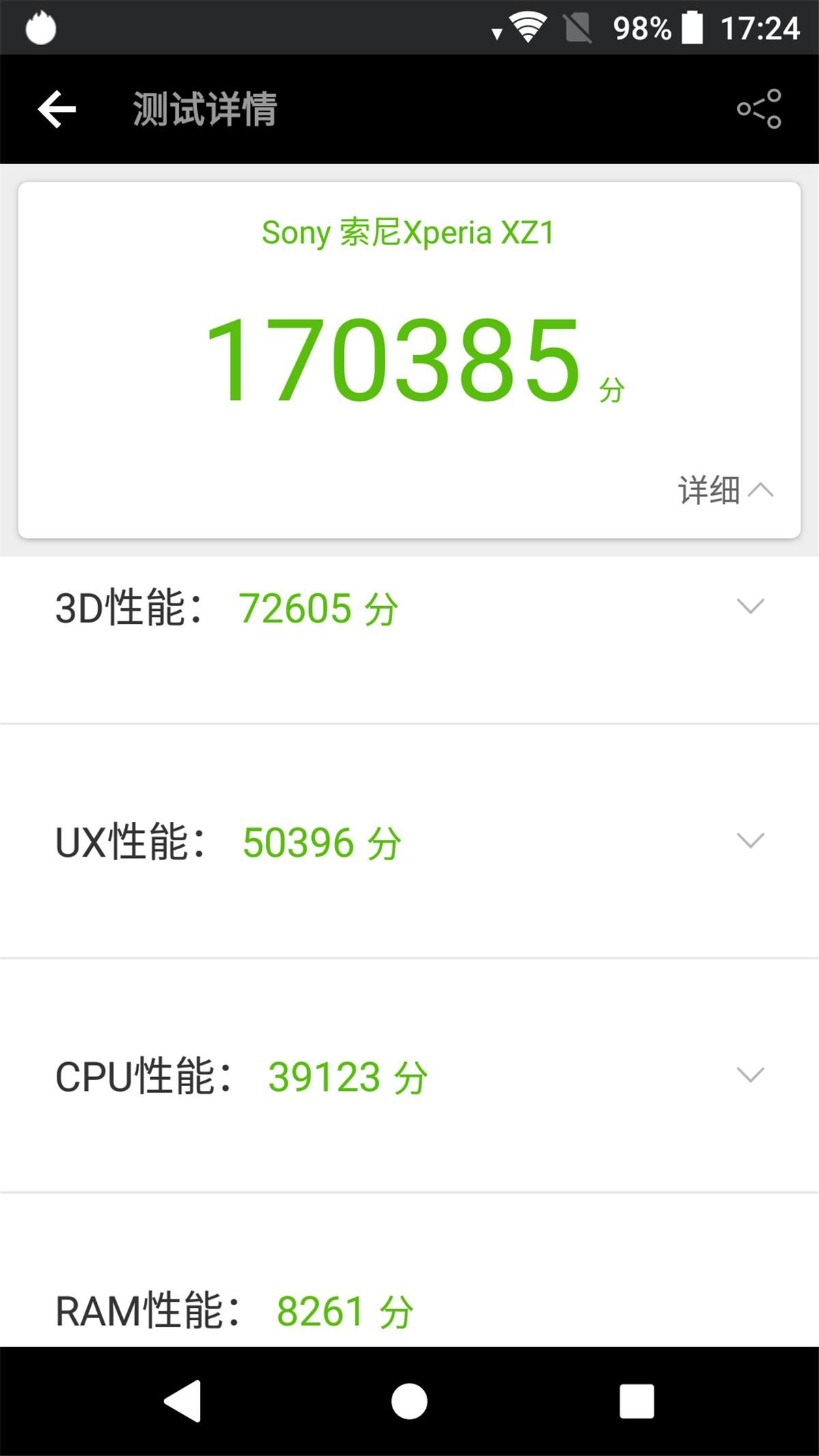Screen dimensions: 819x1456
Task: Tap the share icon to share results
Action: coord(760,108)
